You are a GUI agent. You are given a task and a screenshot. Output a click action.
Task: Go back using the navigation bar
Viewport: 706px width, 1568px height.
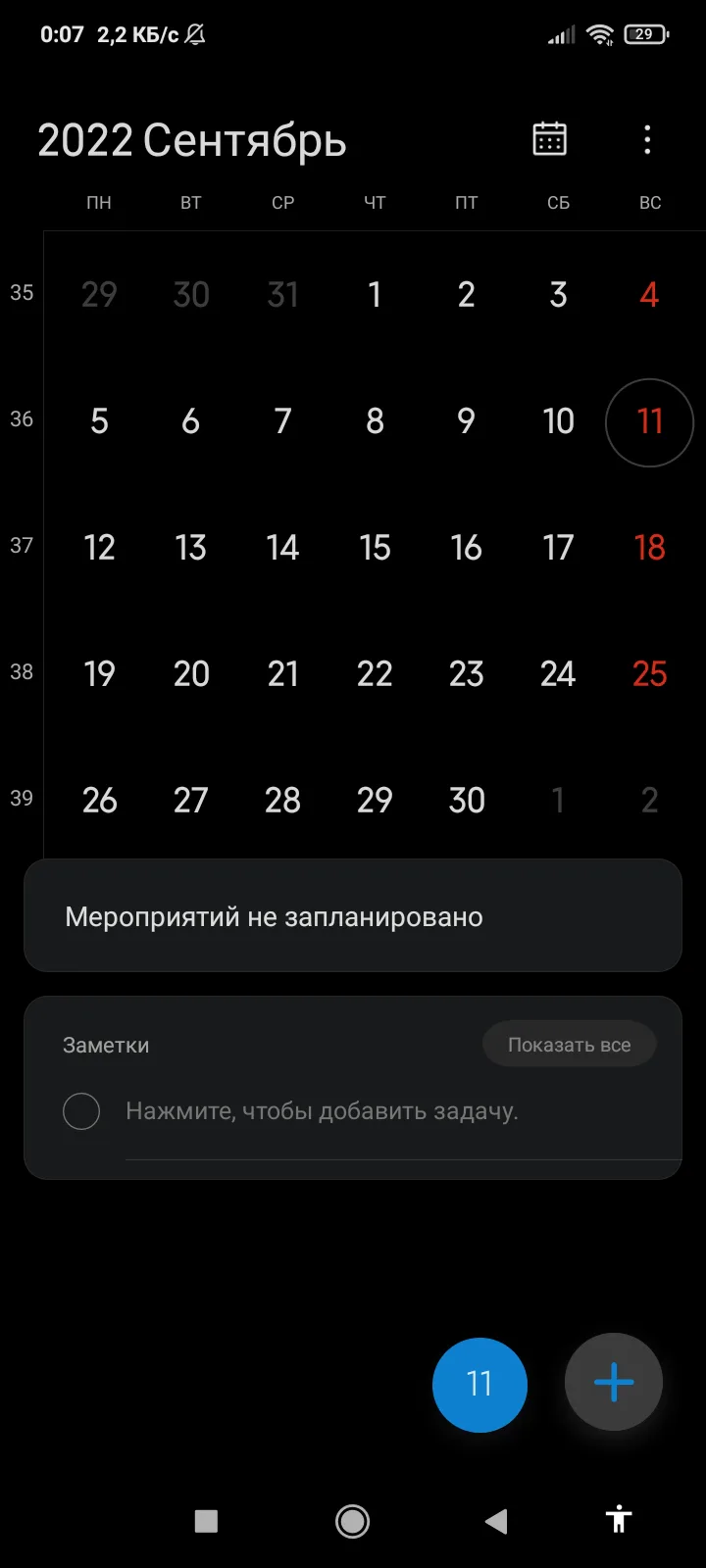point(496,1521)
